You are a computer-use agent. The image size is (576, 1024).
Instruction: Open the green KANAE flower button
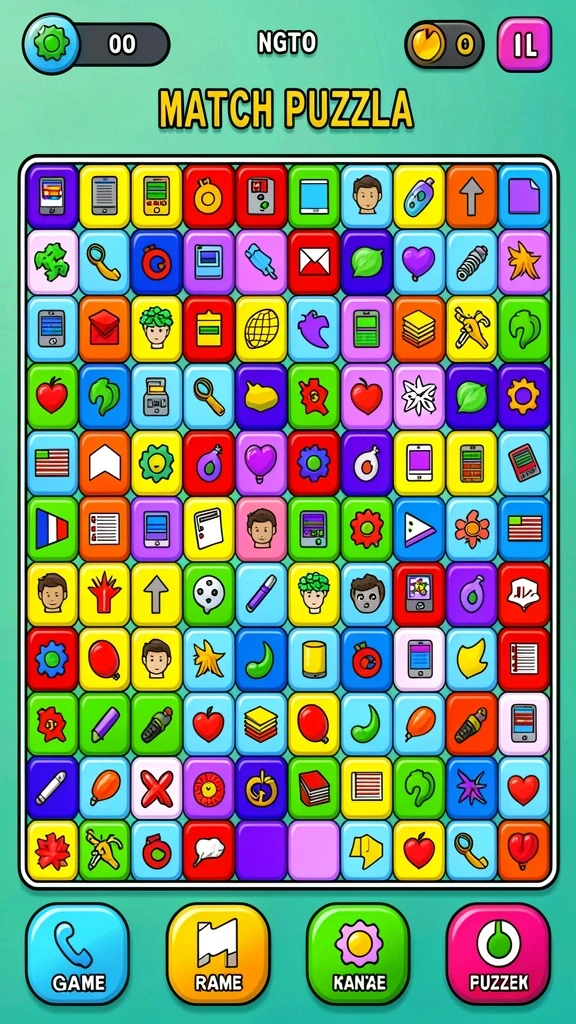pos(359,954)
